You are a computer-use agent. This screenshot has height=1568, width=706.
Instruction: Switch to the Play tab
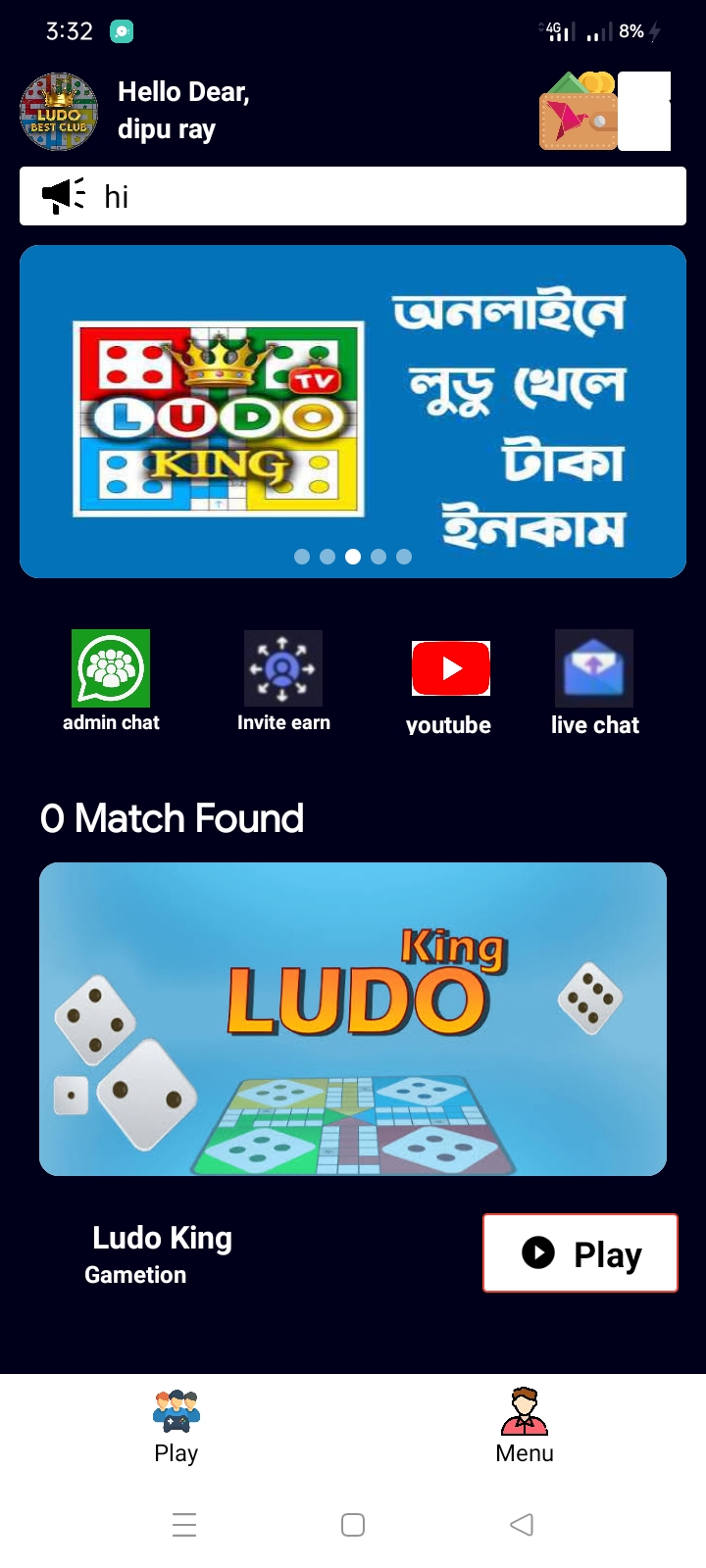(176, 1427)
